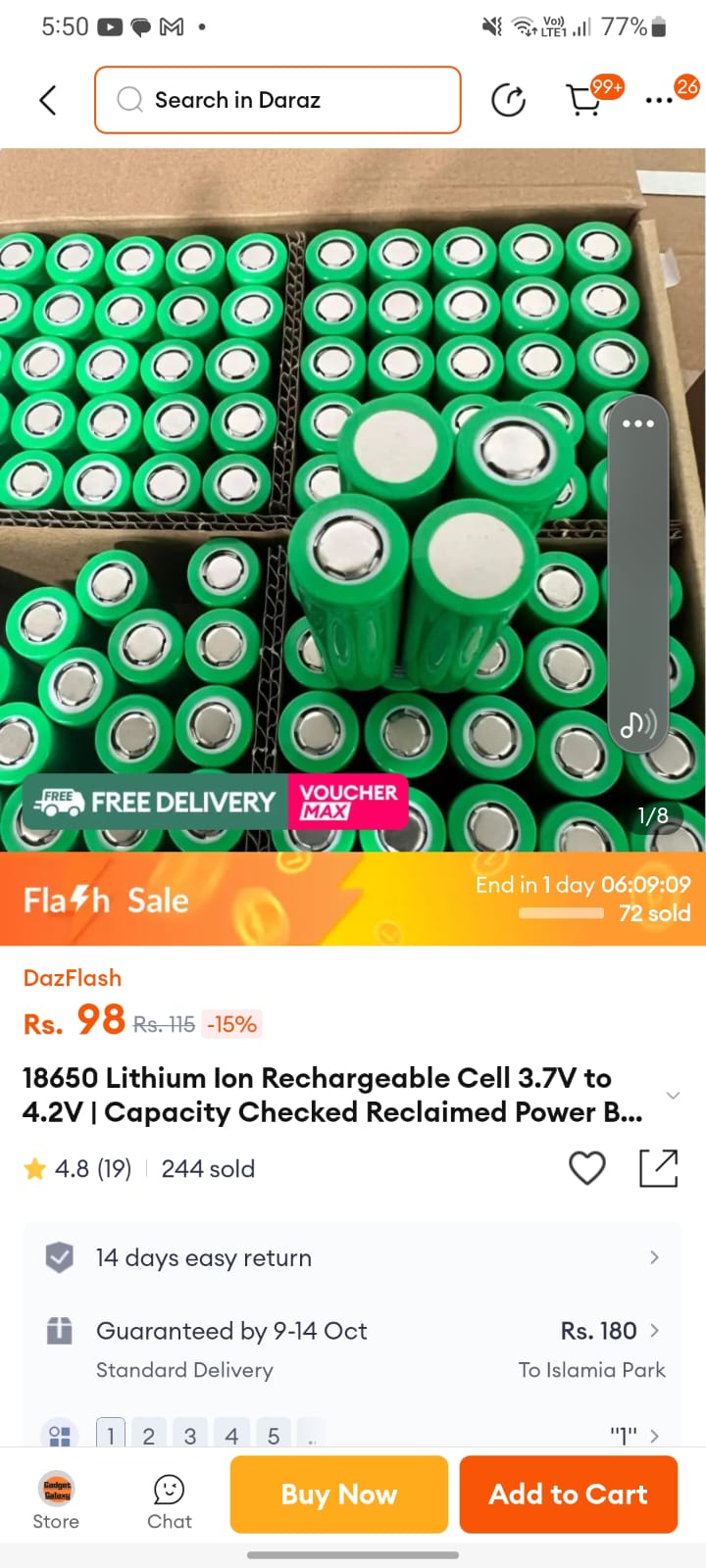Tap Buy Now
706x1568 pixels.
[338, 1494]
